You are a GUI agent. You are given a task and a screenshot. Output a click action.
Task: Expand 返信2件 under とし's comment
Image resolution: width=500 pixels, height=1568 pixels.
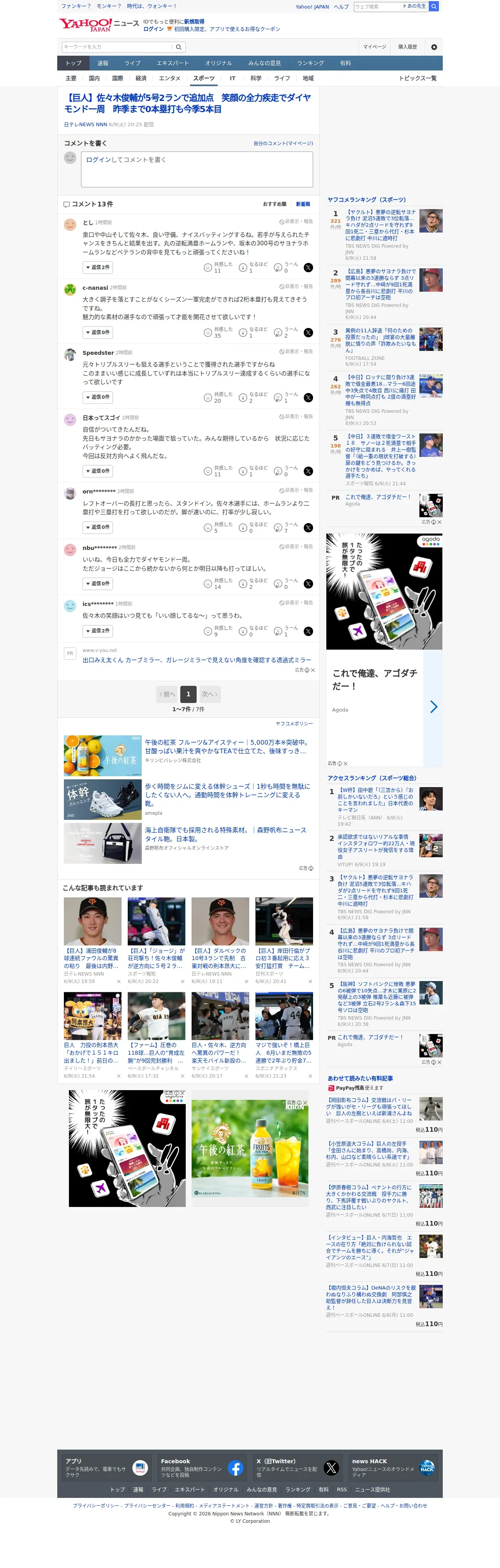coord(97,267)
